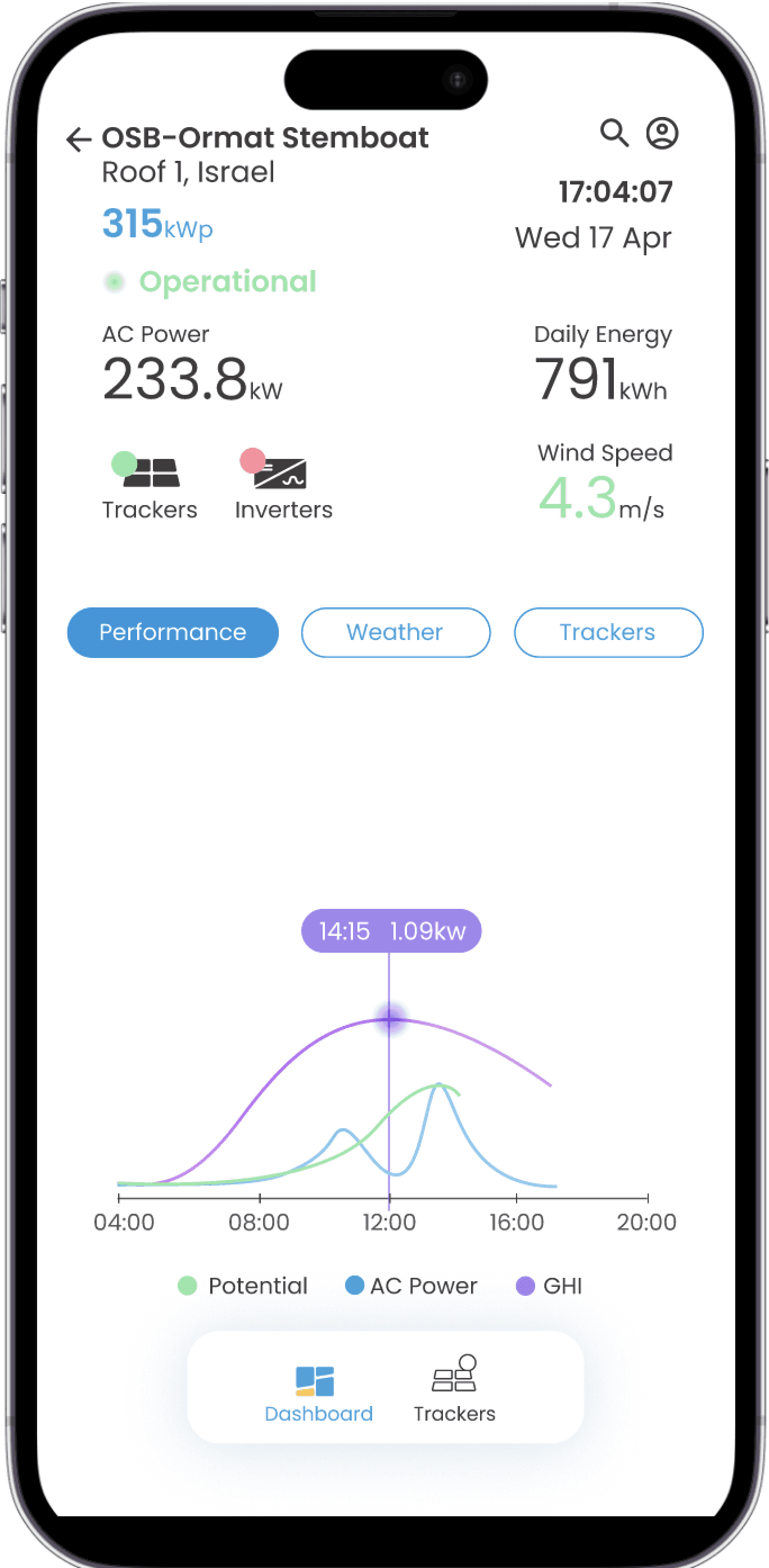Open the Trackers bottom navigation tab
The height and width of the screenshot is (1568, 769).
coord(454,1391)
